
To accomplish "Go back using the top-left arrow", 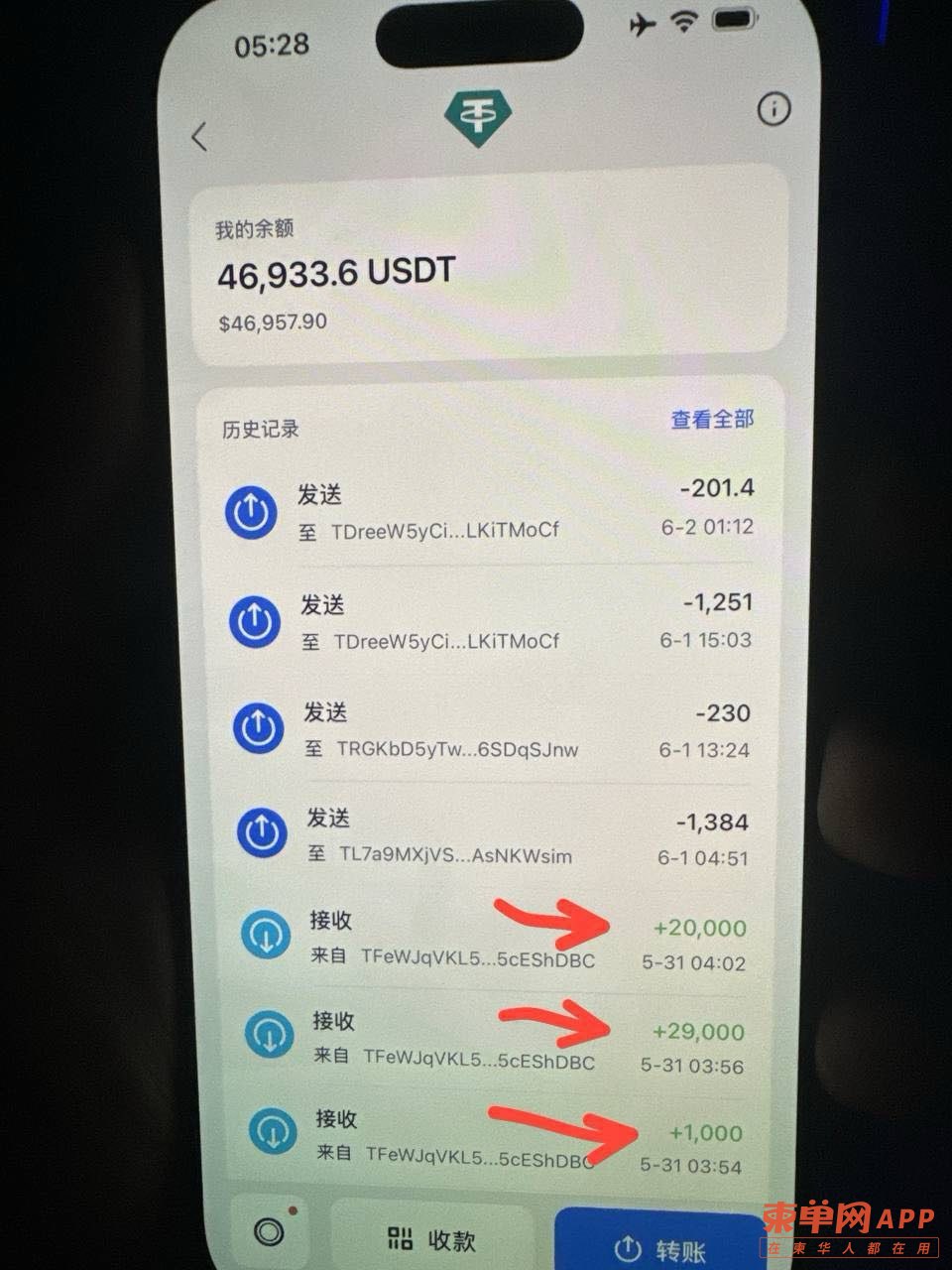I will point(200,137).
